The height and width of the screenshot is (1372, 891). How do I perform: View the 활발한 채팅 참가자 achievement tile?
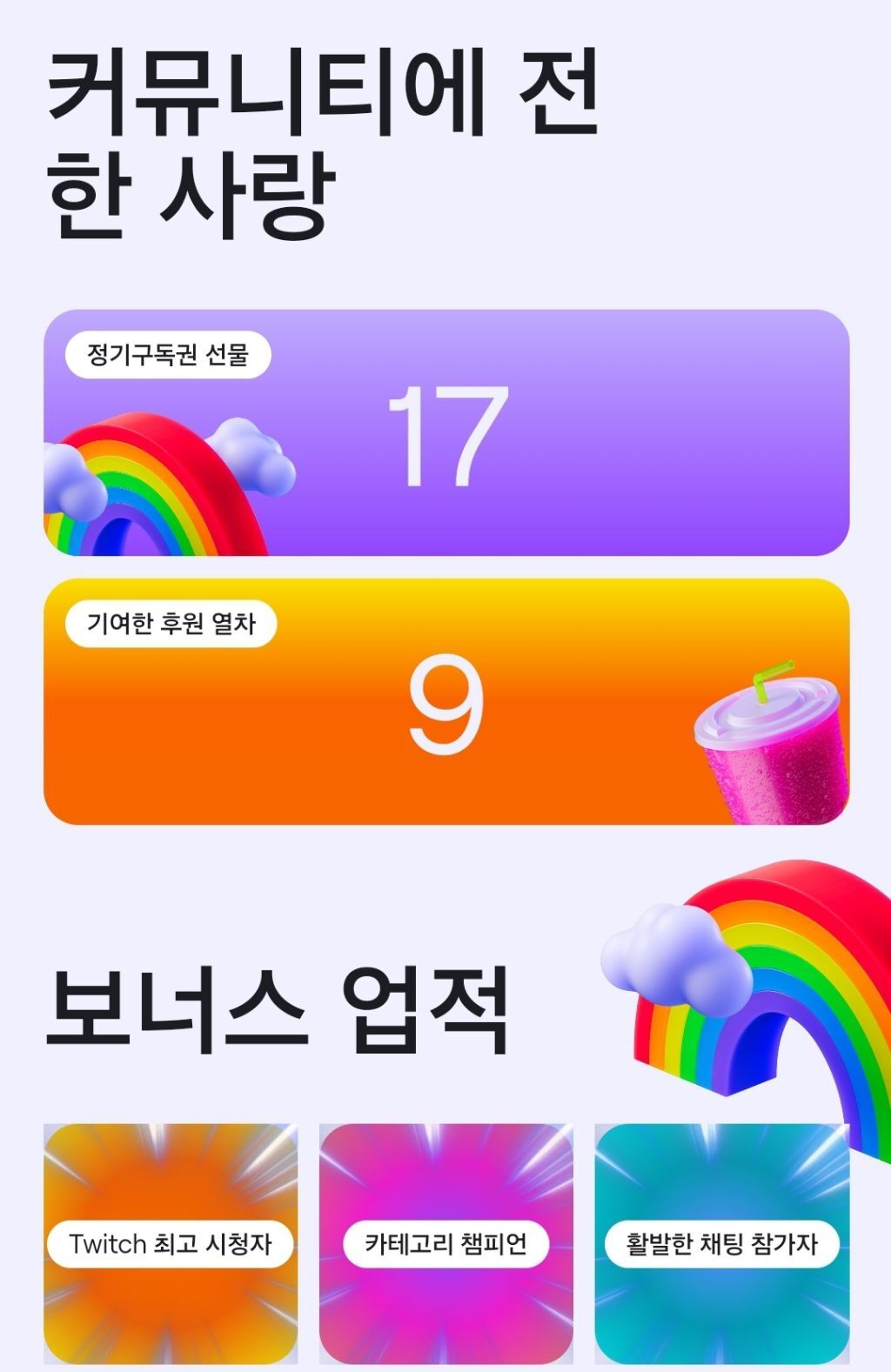tap(721, 1244)
